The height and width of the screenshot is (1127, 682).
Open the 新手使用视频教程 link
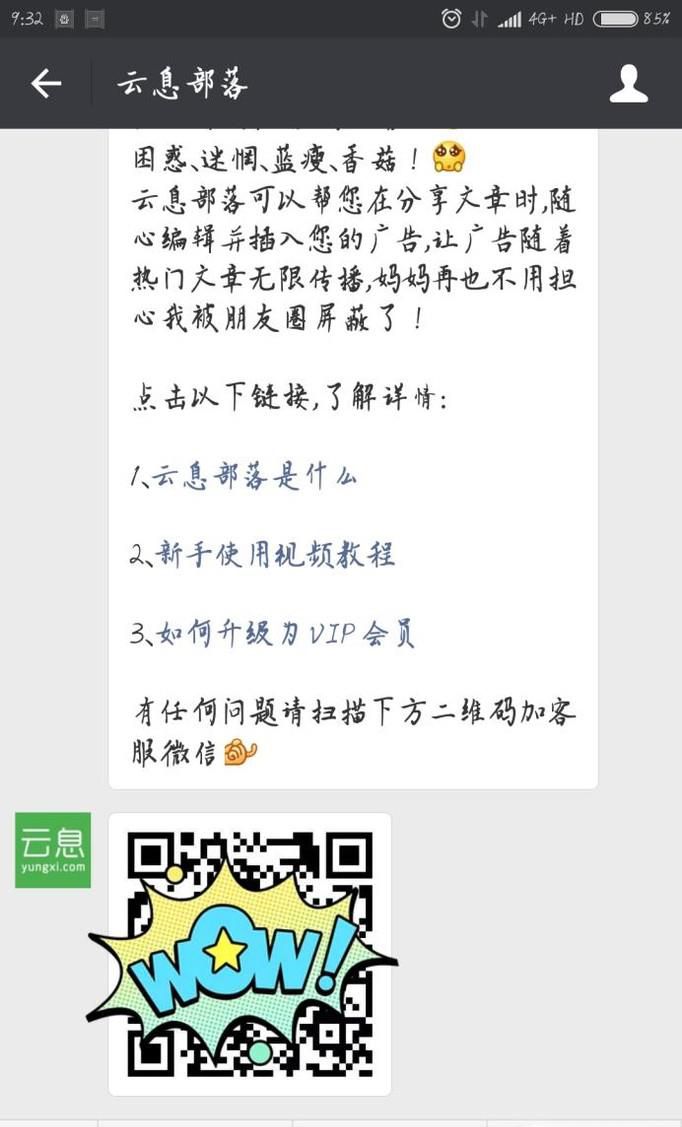tap(275, 554)
